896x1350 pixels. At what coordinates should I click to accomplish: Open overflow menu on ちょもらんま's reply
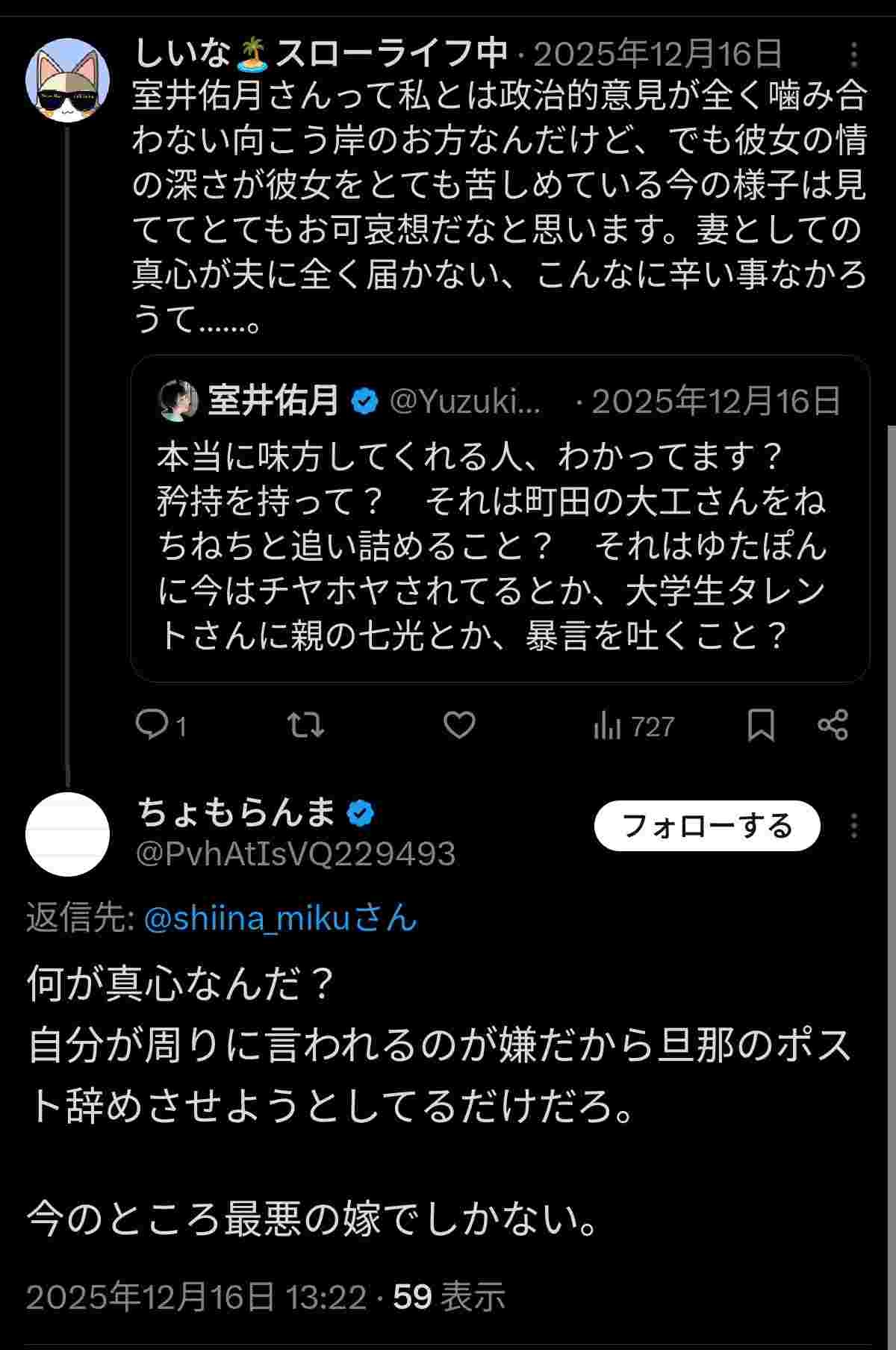(x=854, y=826)
